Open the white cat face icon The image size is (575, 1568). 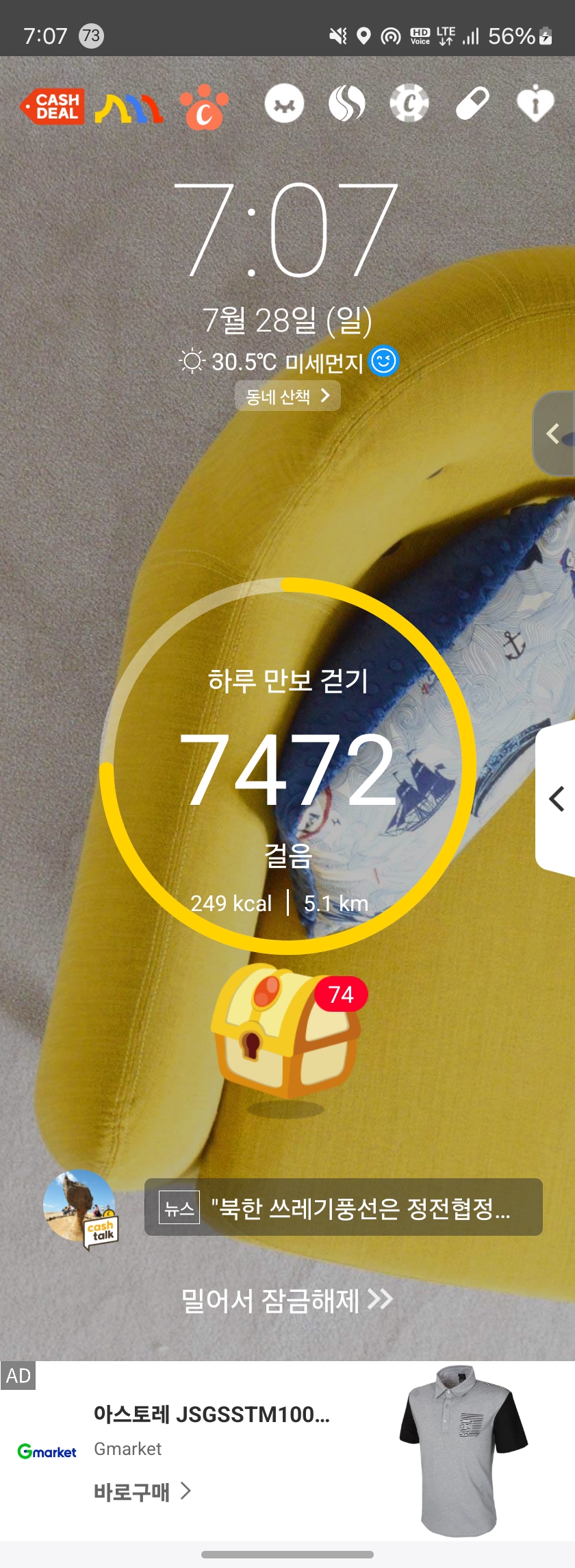(284, 104)
